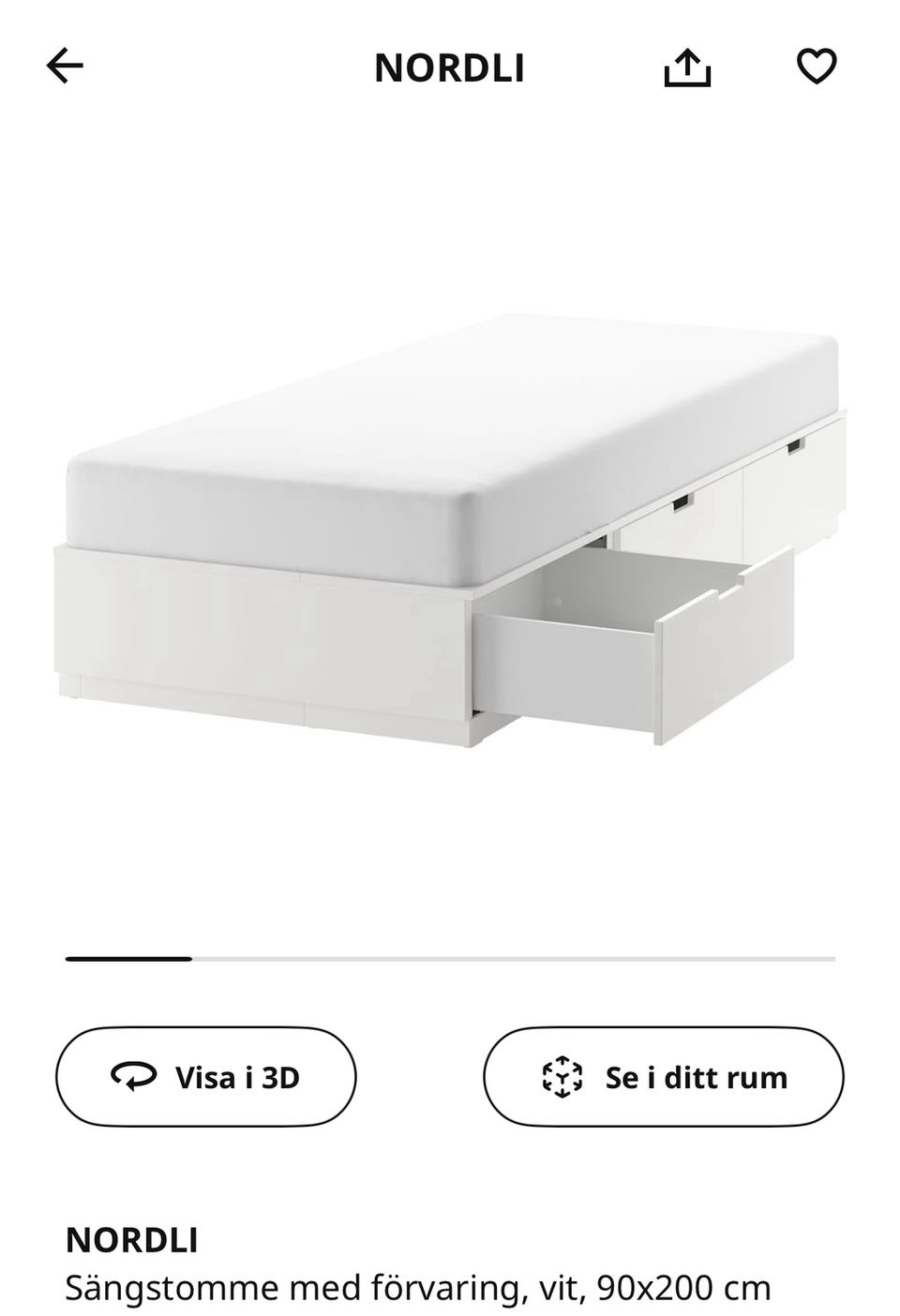Select Se i ditt rum

point(664,1077)
